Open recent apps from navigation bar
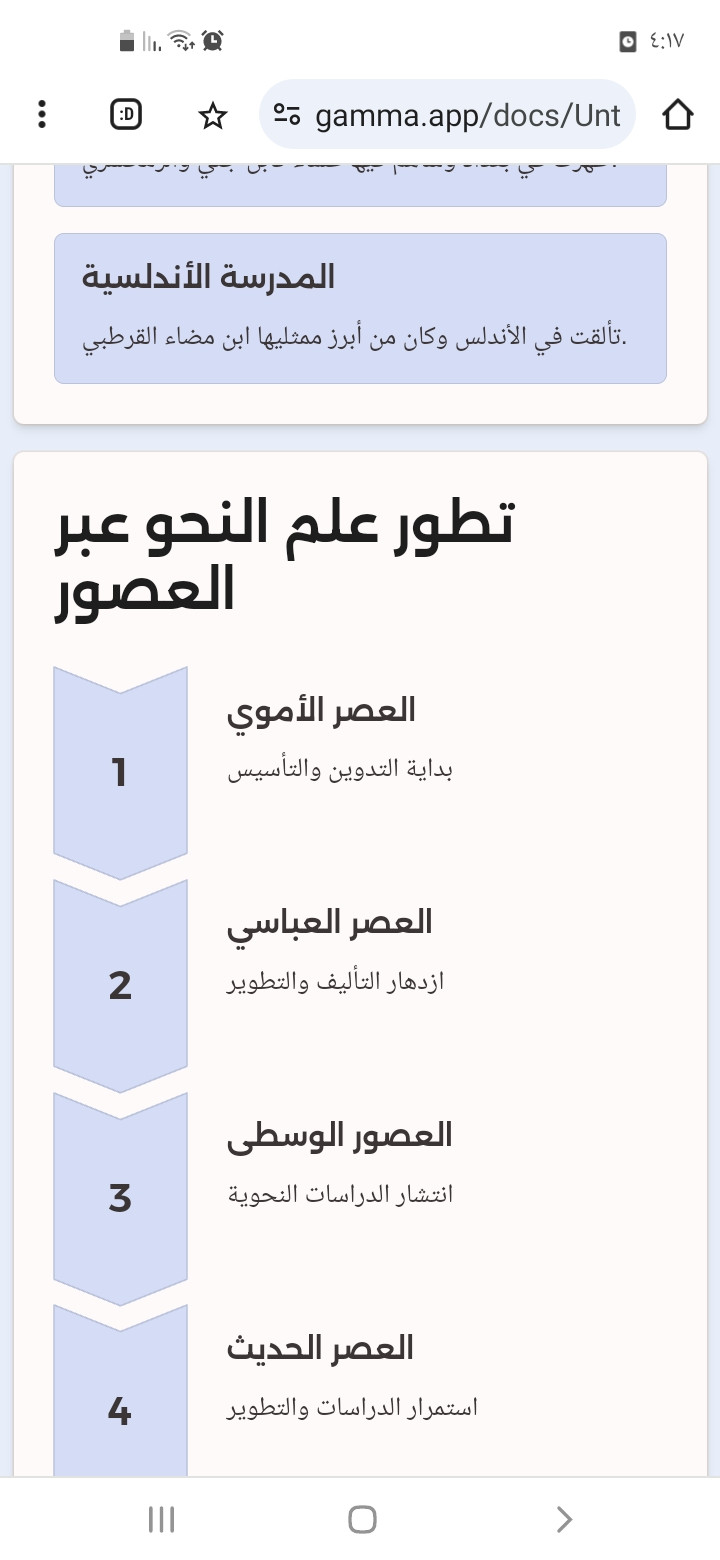The width and height of the screenshot is (720, 1560). tap(161, 1520)
